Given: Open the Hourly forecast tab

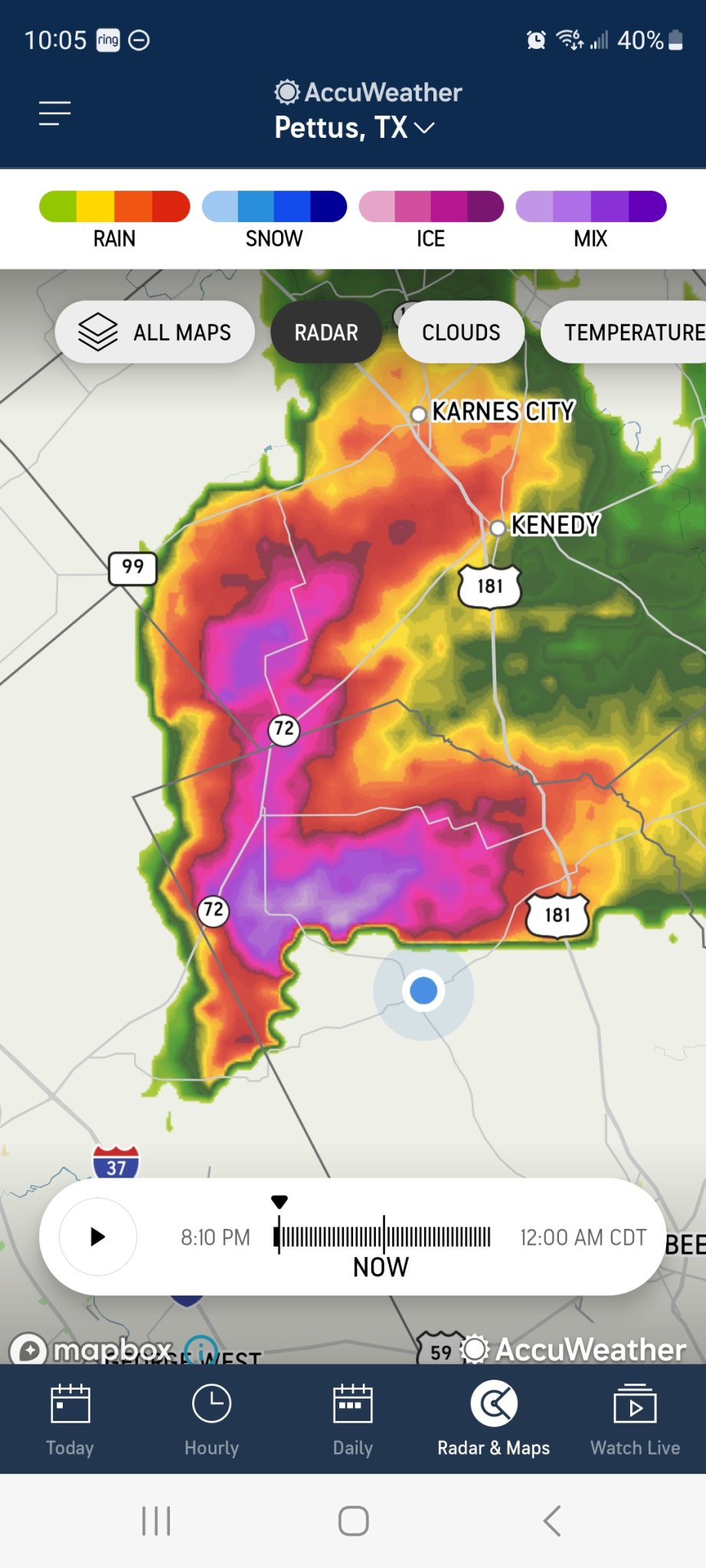Looking at the screenshot, I should click(211, 1420).
